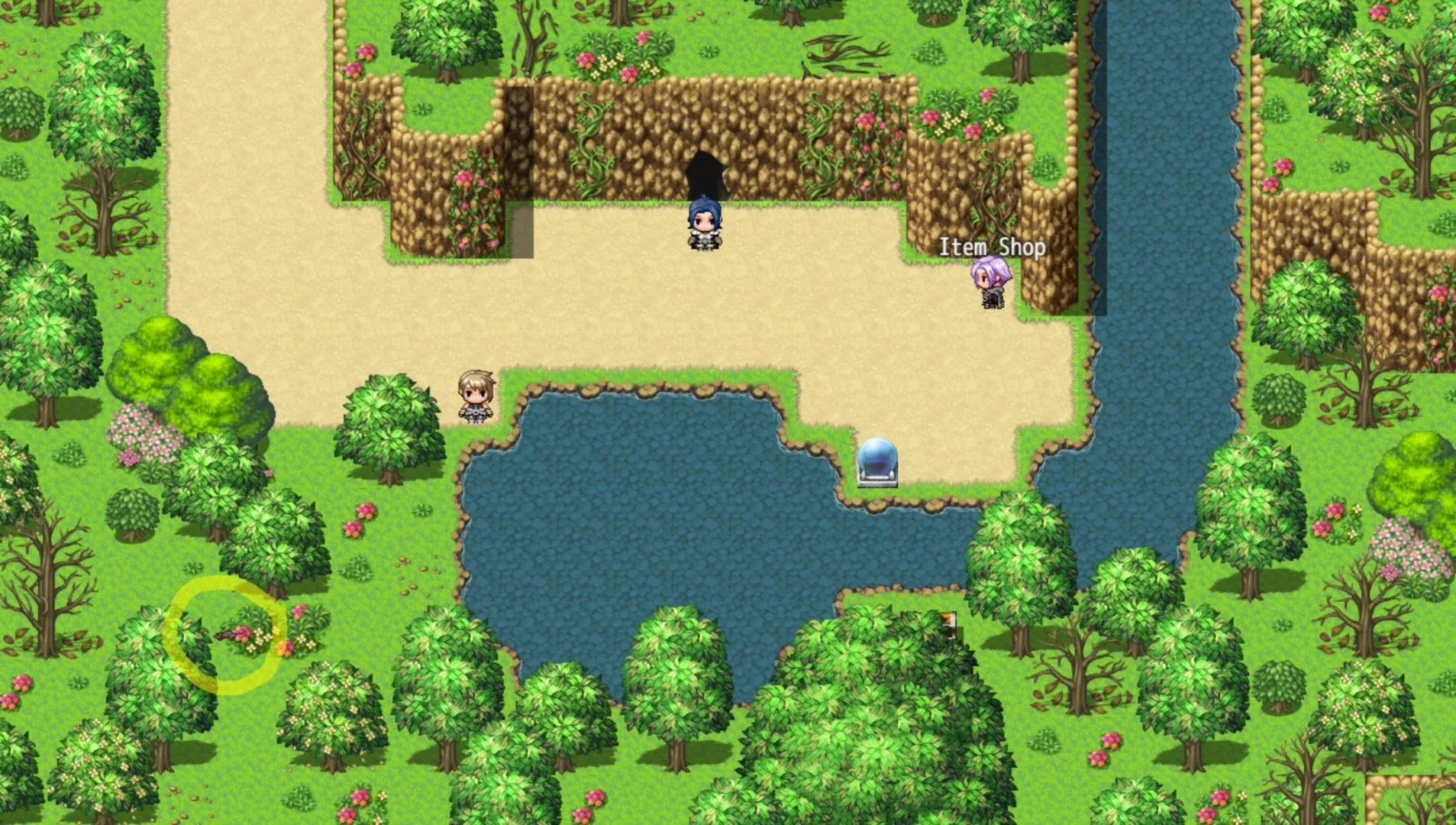Talk to the Item Shop NPC
Image resolution: width=1456 pixels, height=825 pixels.
click(991, 283)
